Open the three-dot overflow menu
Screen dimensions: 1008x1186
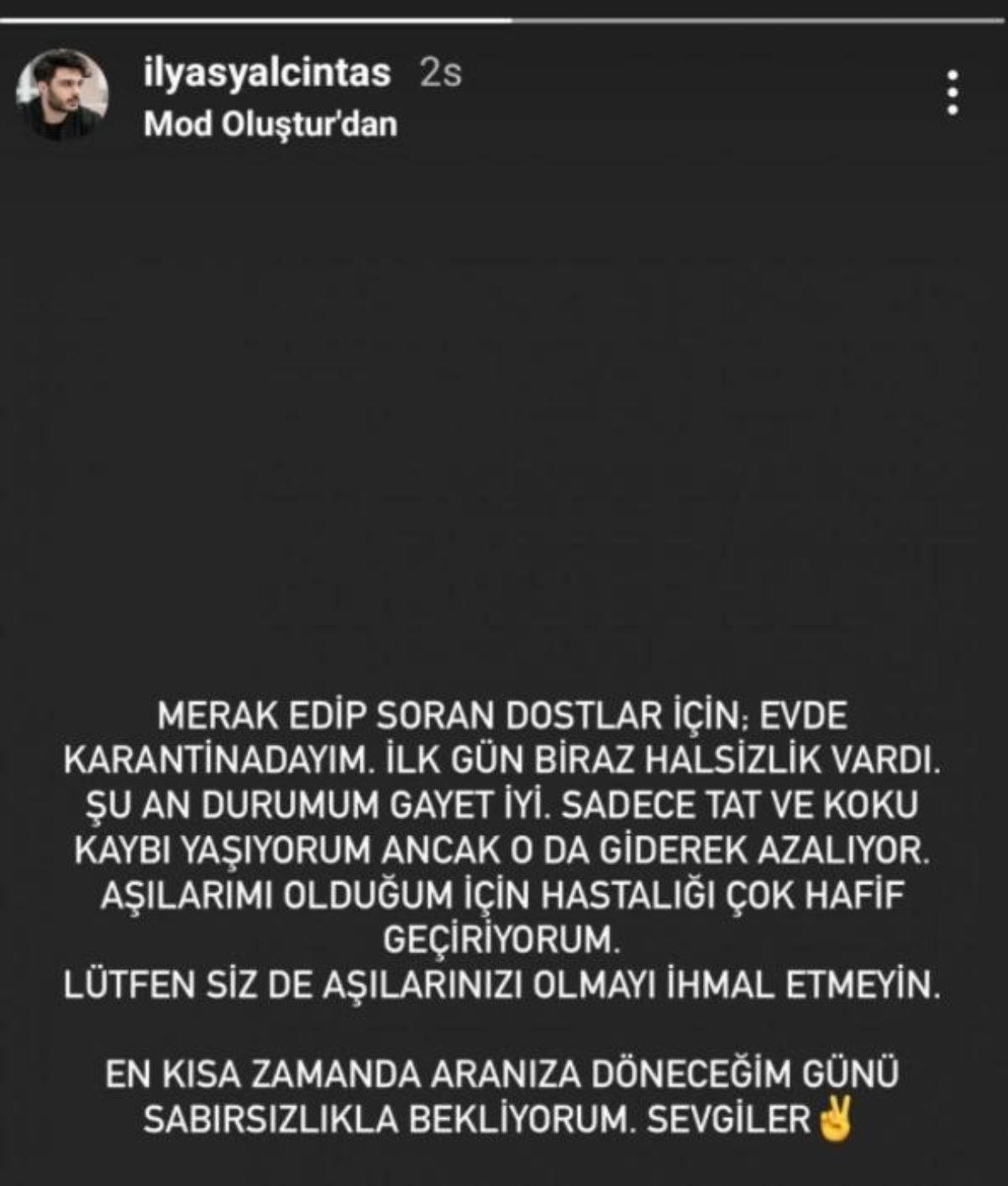952,92
